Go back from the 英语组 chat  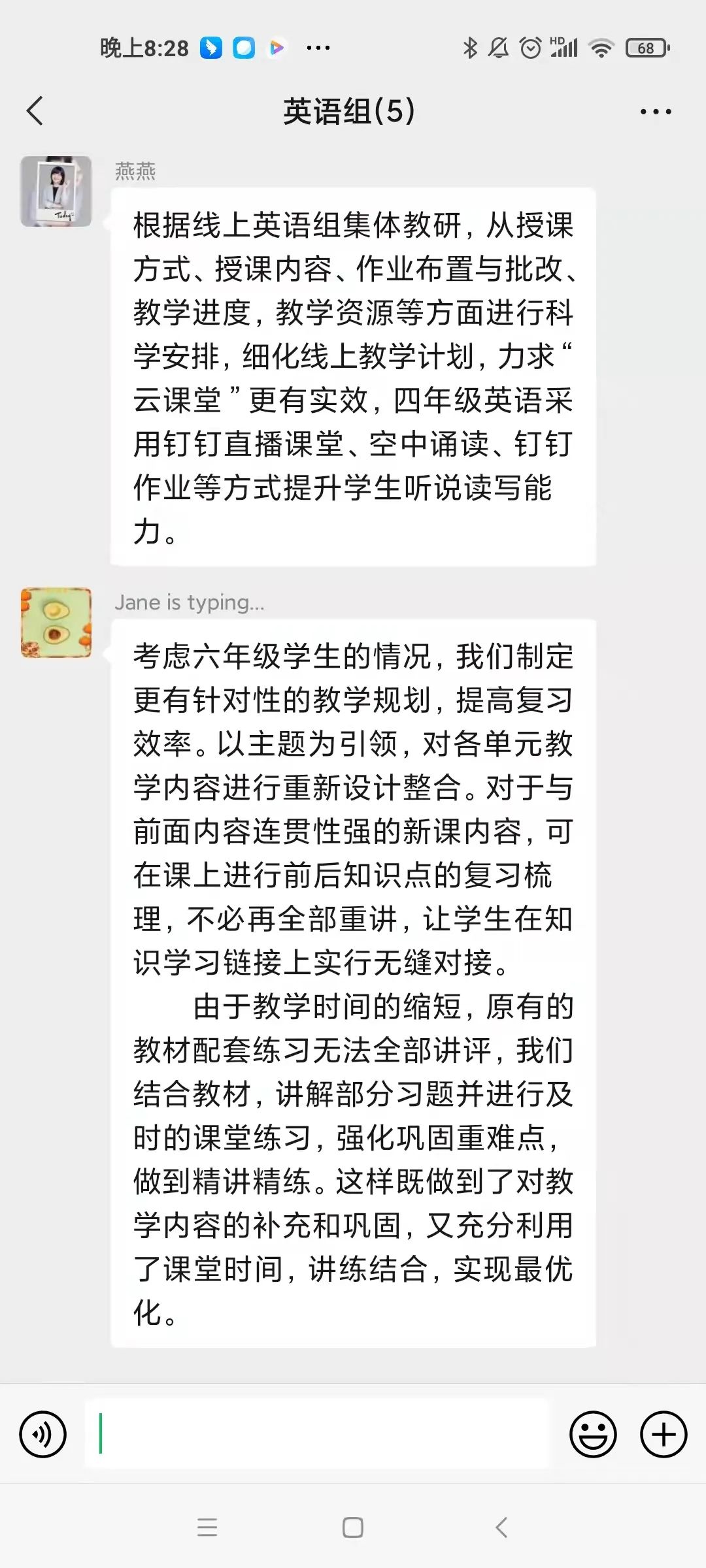point(35,111)
